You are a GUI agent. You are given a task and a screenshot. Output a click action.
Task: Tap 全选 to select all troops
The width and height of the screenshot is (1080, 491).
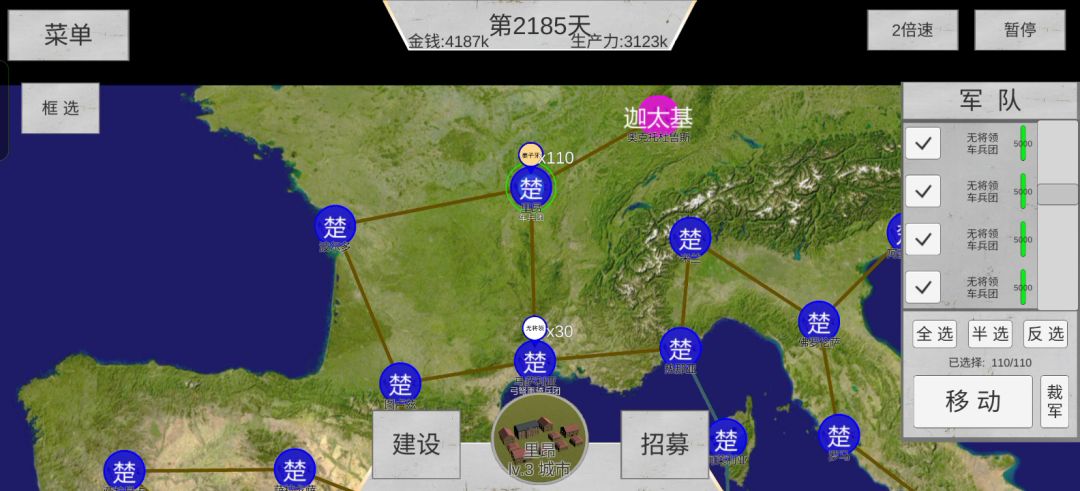[x=934, y=334]
